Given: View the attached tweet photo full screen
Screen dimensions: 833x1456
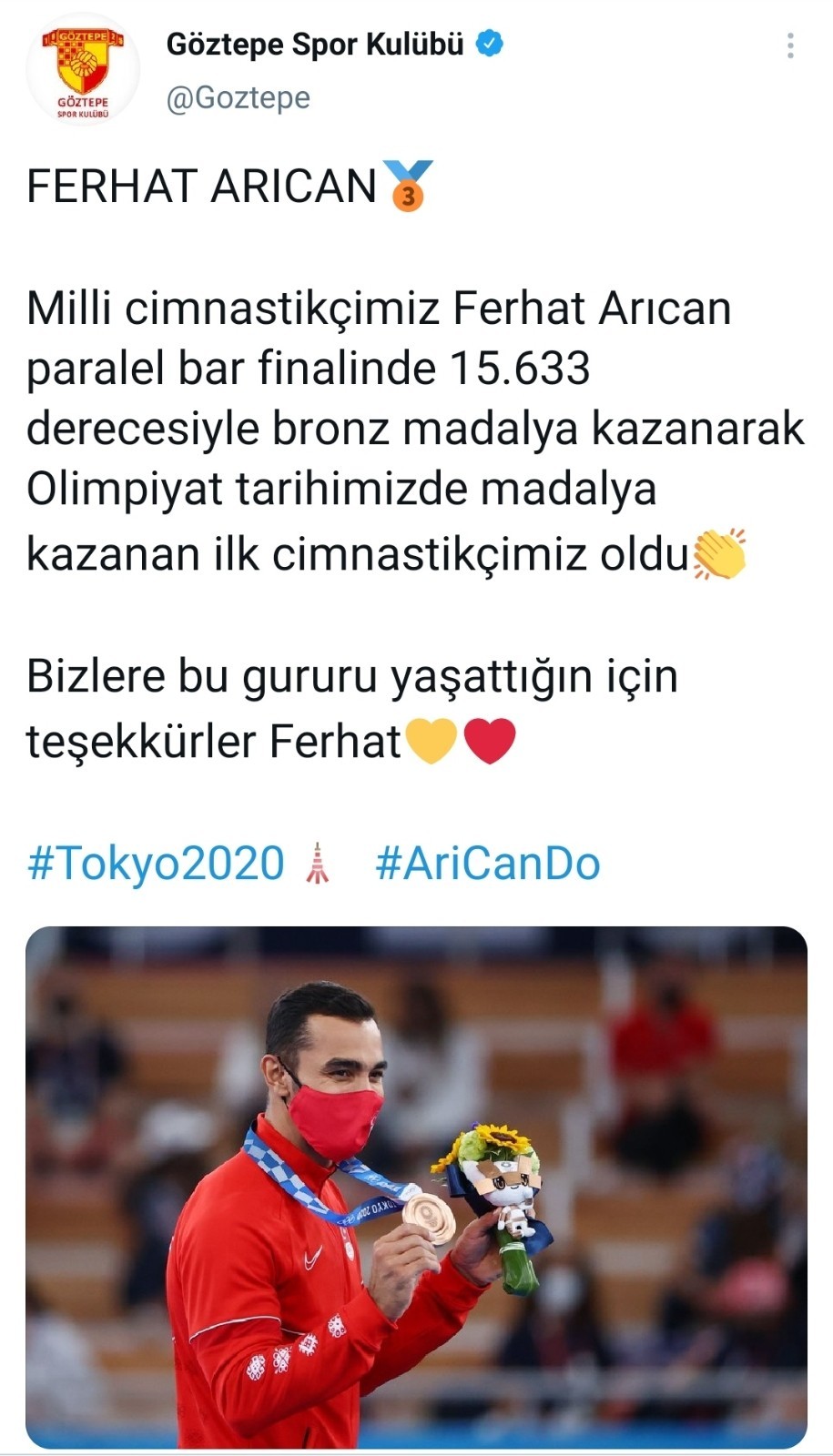Looking at the screenshot, I should pos(416,1187).
